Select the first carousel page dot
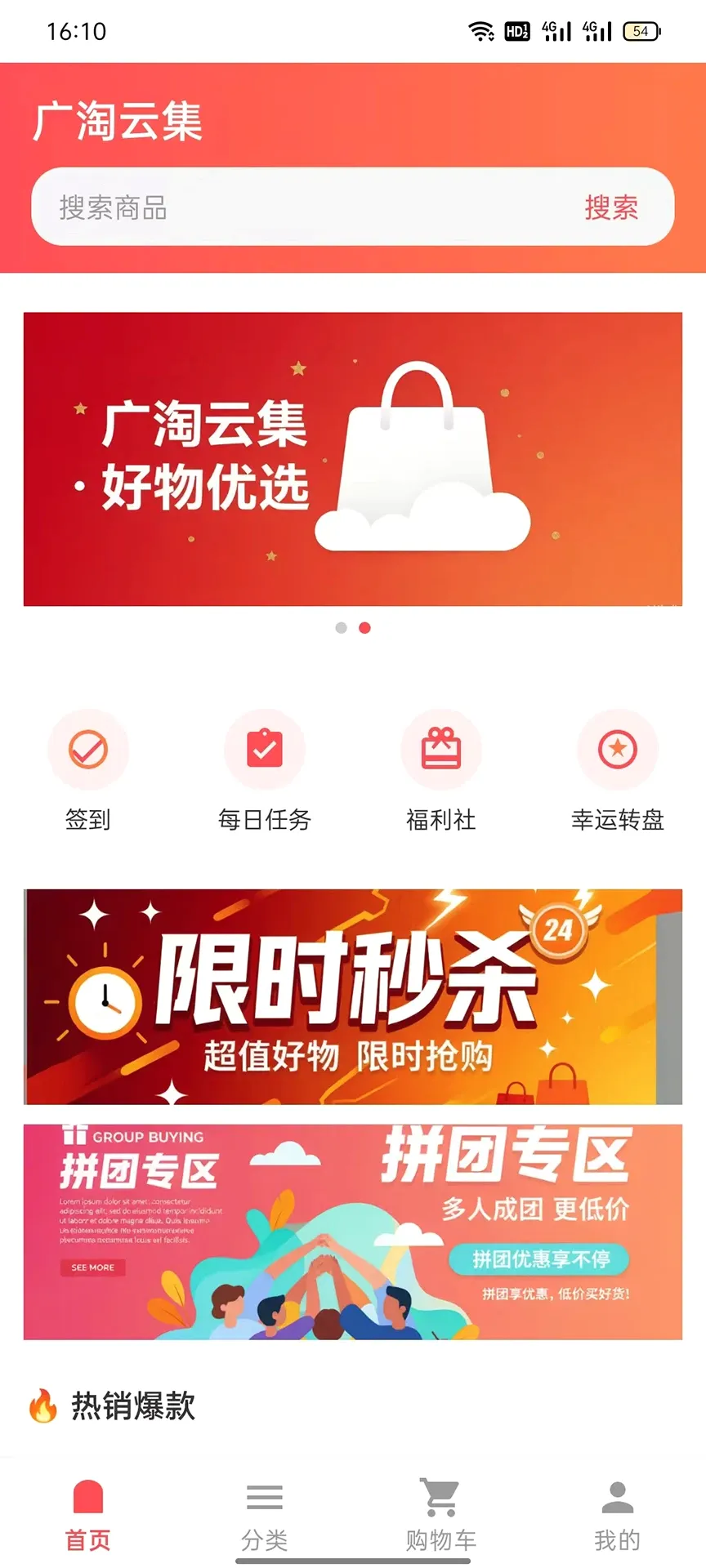The width and height of the screenshot is (706, 1568). pos(342,627)
